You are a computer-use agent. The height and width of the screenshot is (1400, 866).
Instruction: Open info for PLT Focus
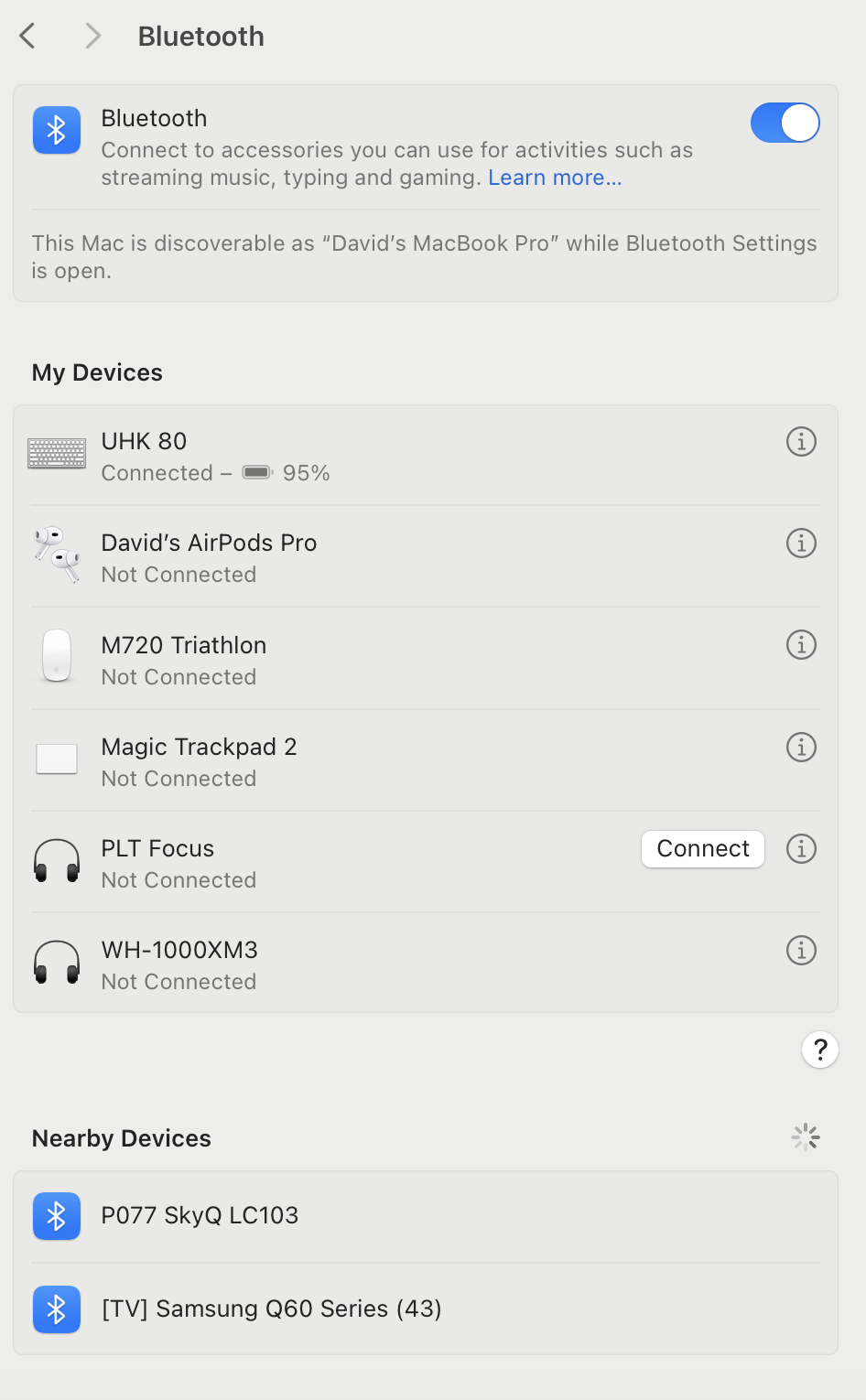801,849
